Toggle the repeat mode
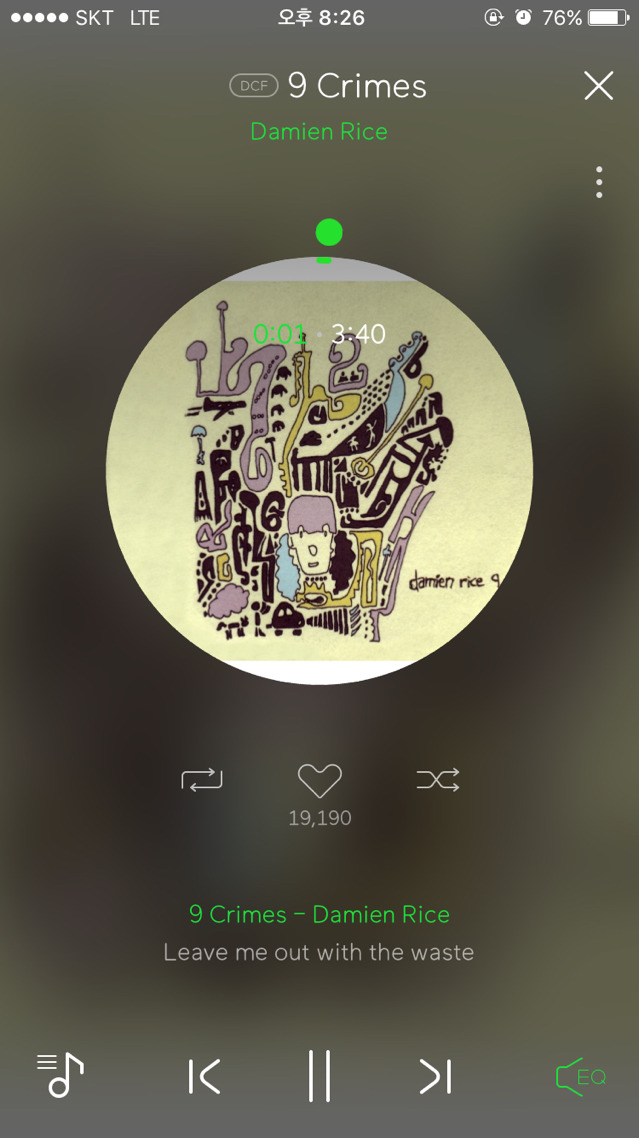 point(202,780)
